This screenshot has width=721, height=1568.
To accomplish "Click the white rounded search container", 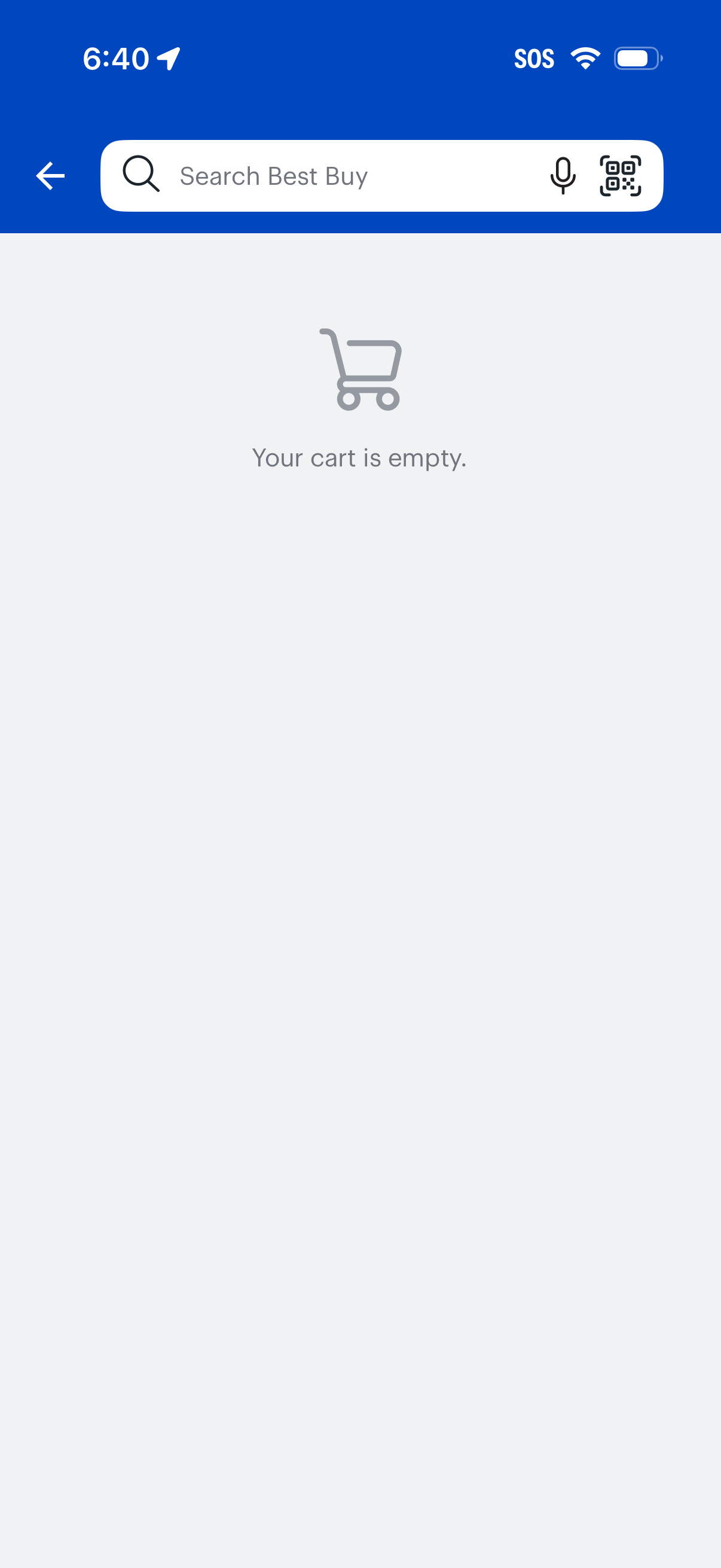I will [x=380, y=176].
